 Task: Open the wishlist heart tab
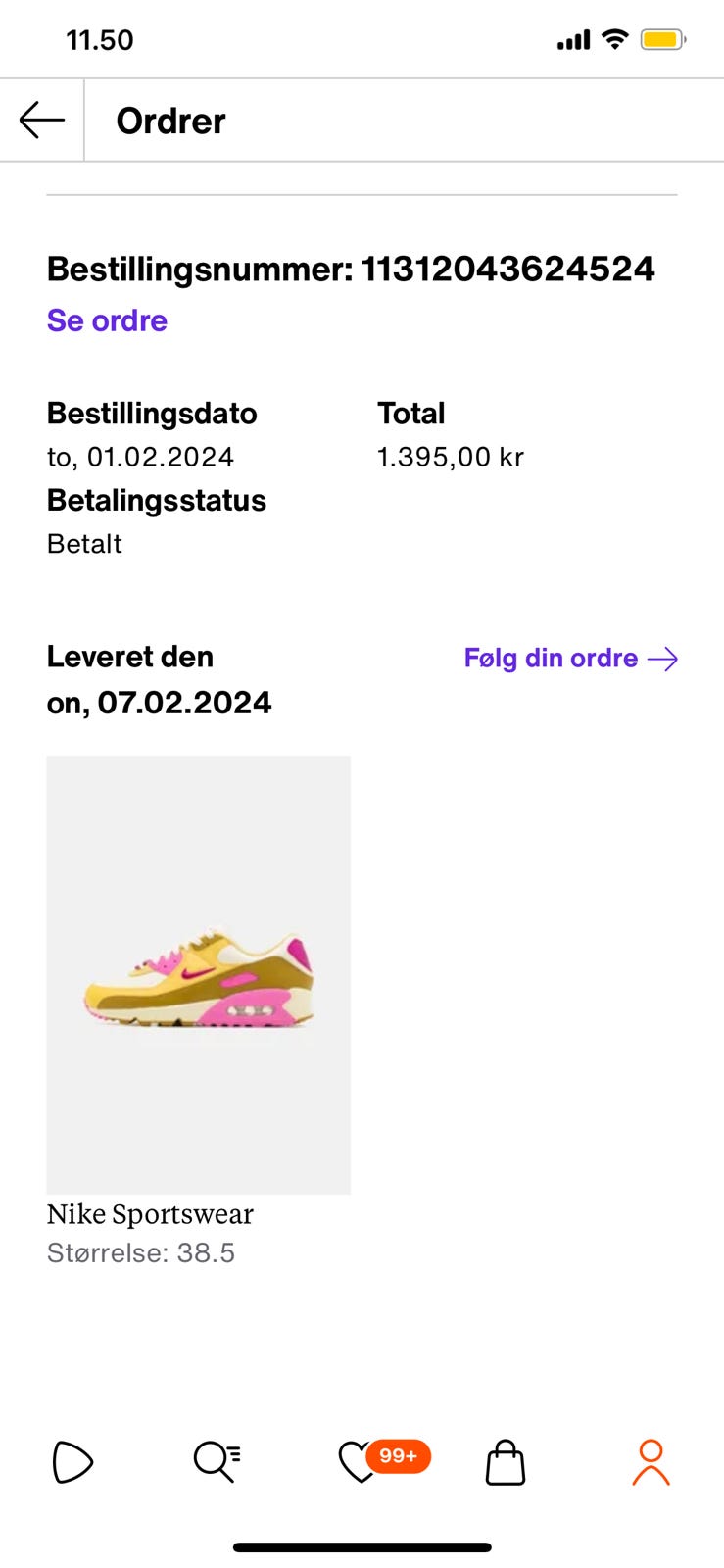(x=357, y=1462)
